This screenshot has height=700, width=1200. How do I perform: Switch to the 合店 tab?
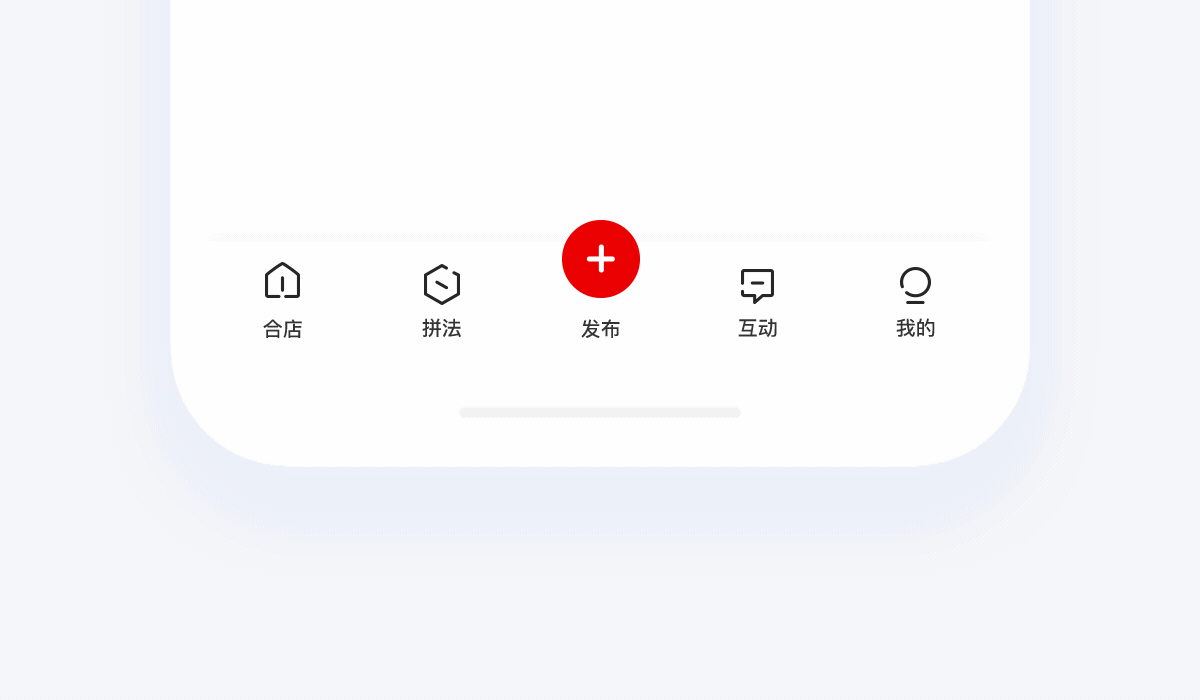[x=282, y=299]
